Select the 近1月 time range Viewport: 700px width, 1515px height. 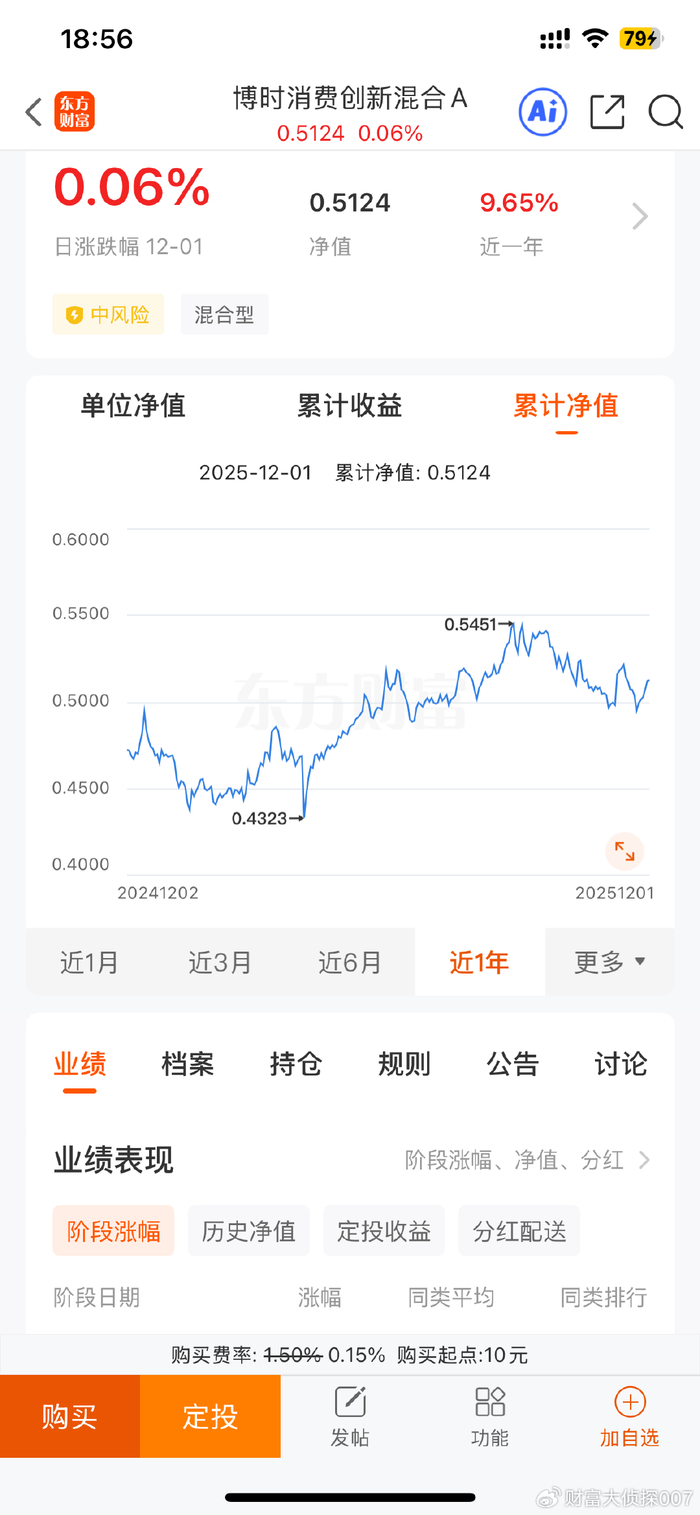tap(89, 962)
